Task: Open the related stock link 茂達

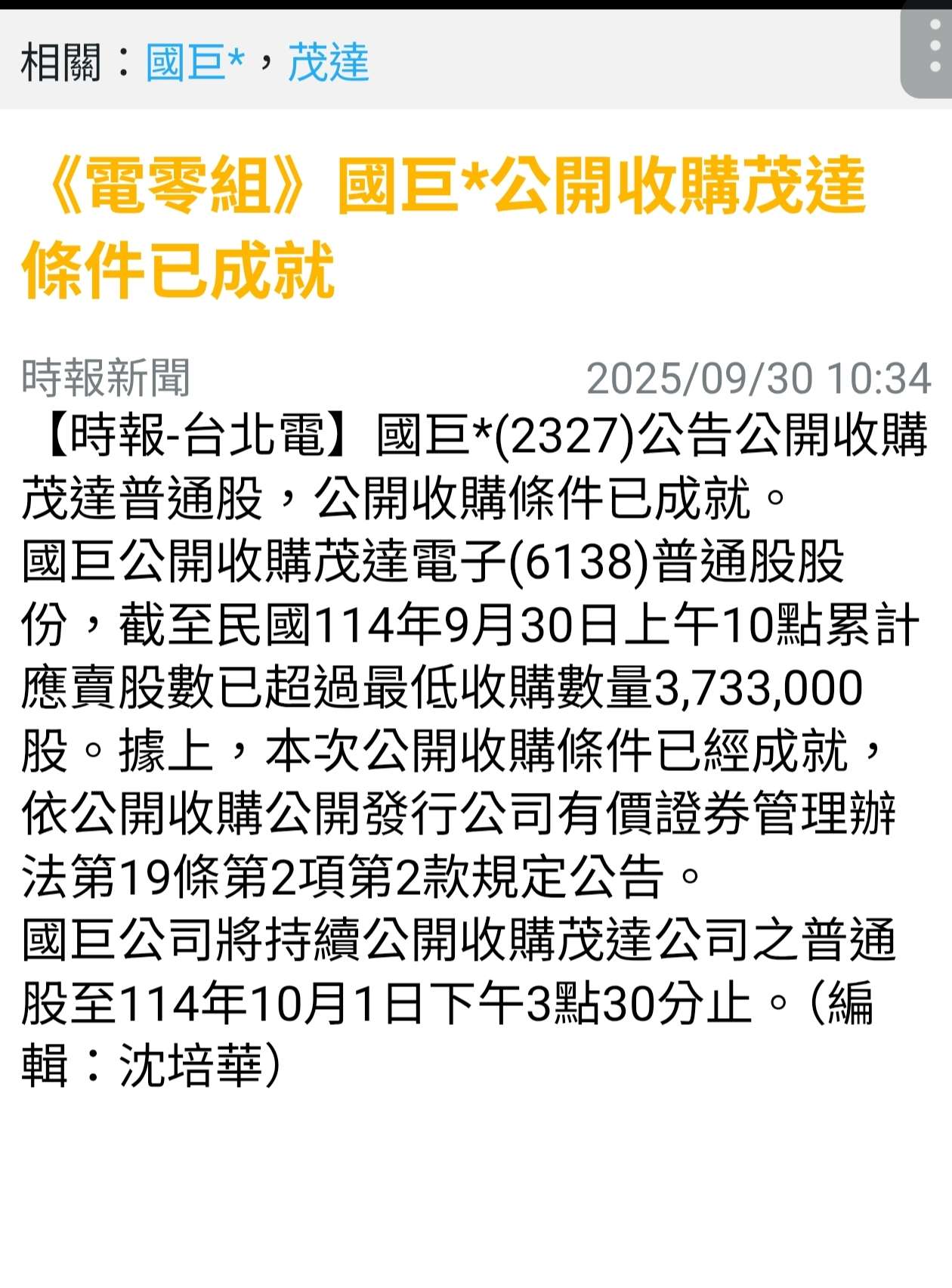Action: tap(328, 62)
